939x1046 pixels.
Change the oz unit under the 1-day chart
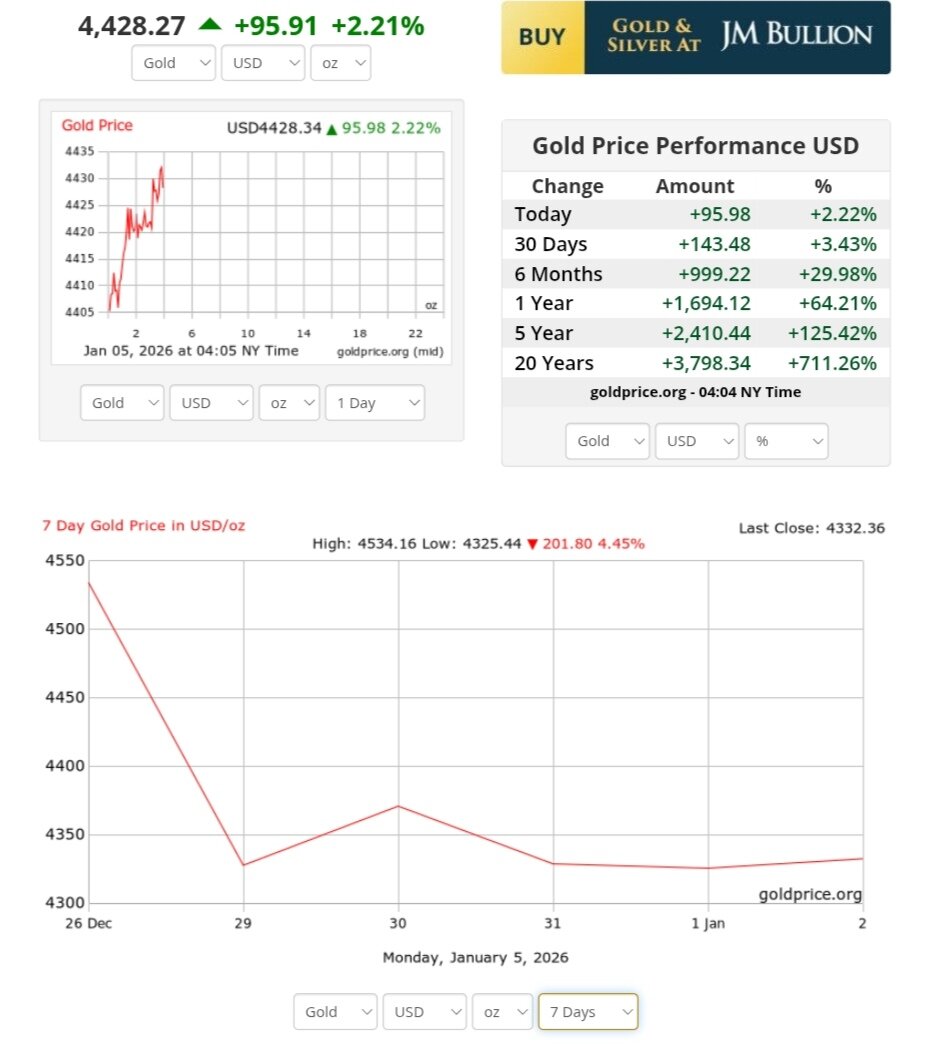pos(289,403)
